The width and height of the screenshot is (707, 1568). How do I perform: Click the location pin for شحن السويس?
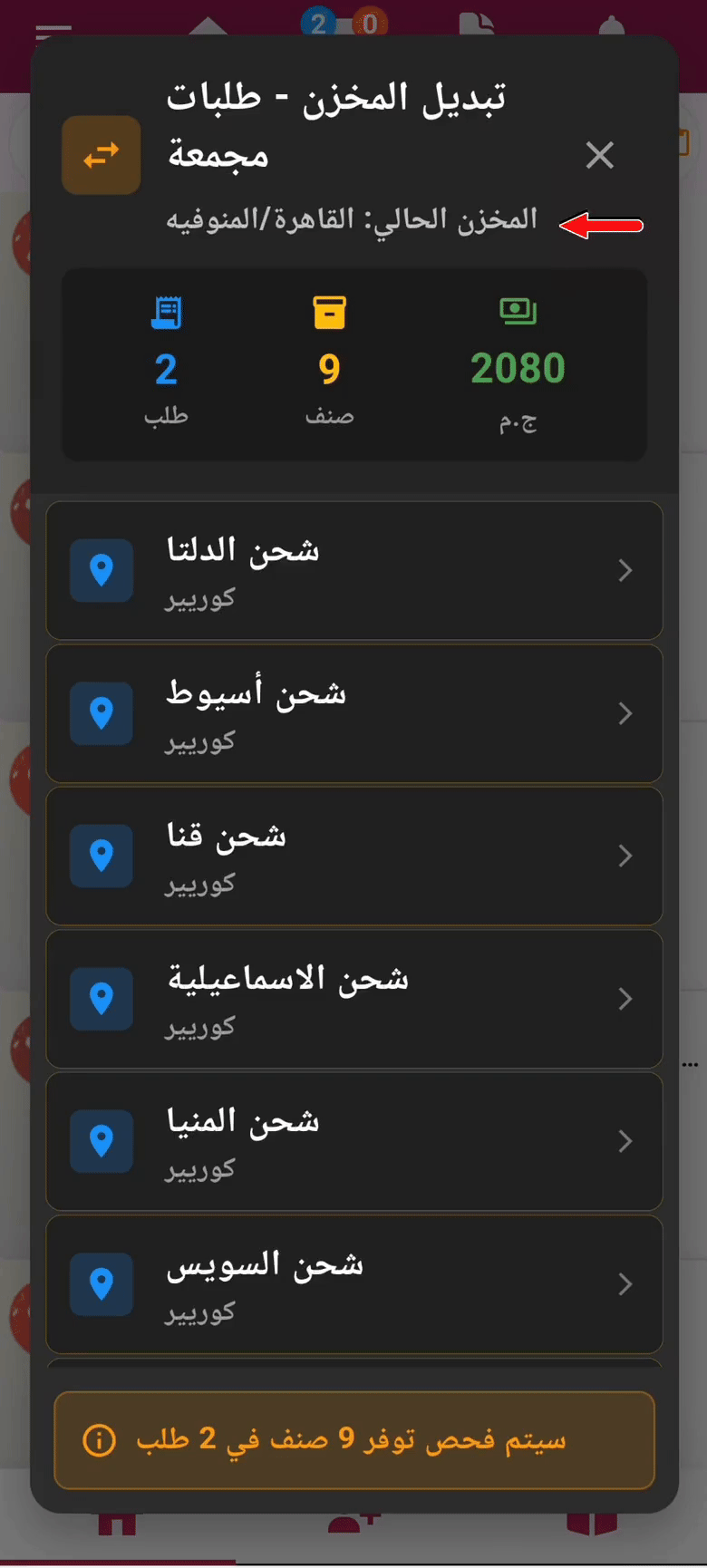[102, 1284]
